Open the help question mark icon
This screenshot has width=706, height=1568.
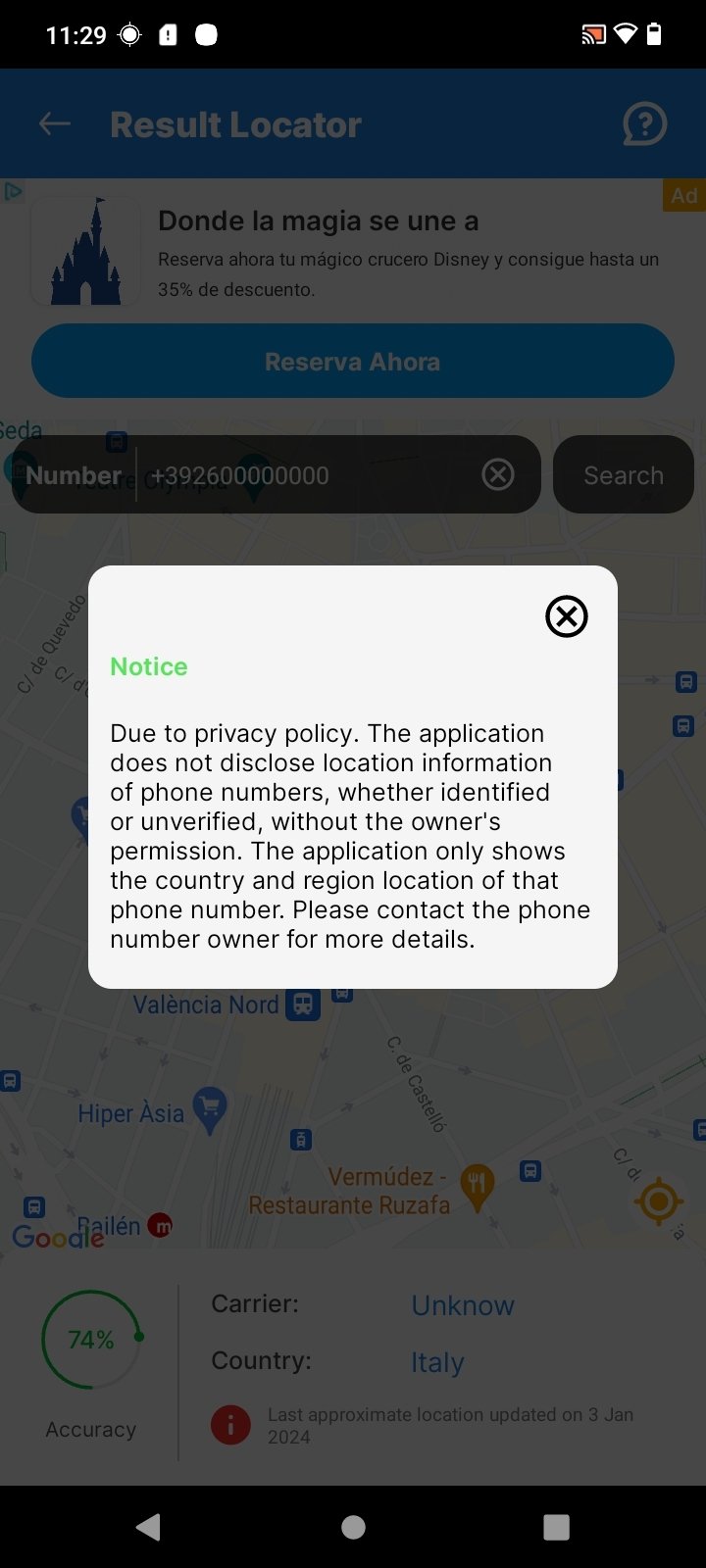pyautogui.click(x=645, y=124)
